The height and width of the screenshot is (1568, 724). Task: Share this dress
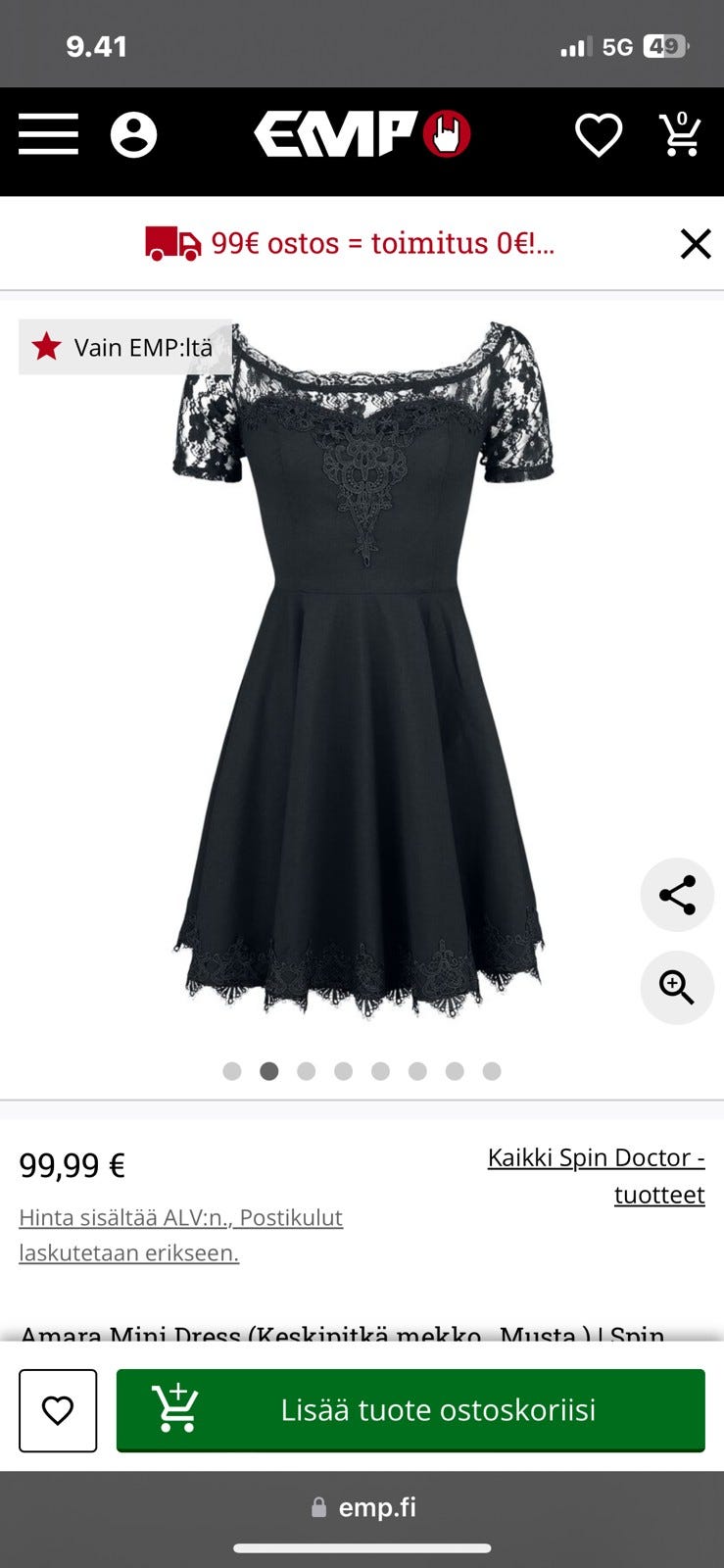click(x=677, y=895)
